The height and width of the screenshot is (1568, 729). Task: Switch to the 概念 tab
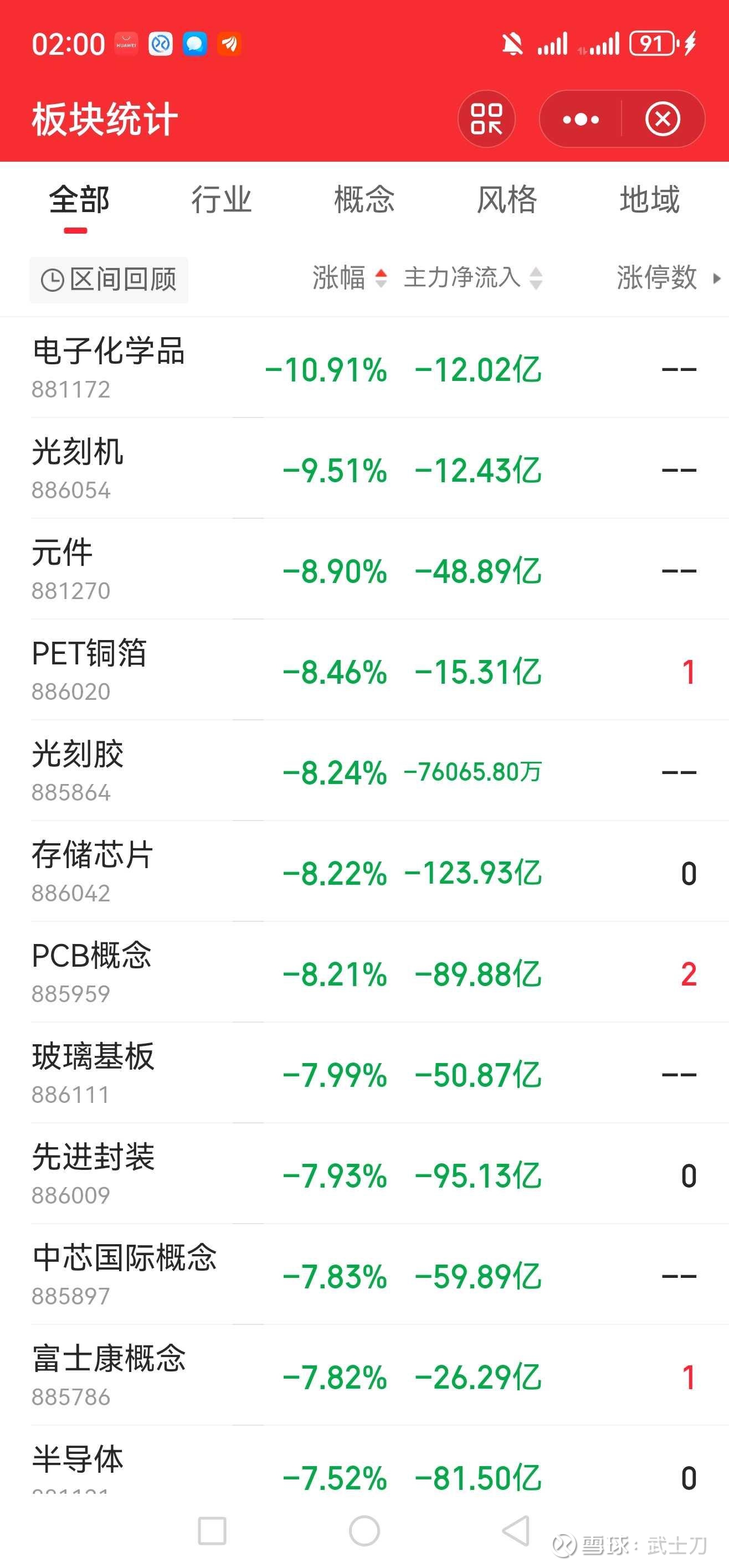[x=364, y=200]
